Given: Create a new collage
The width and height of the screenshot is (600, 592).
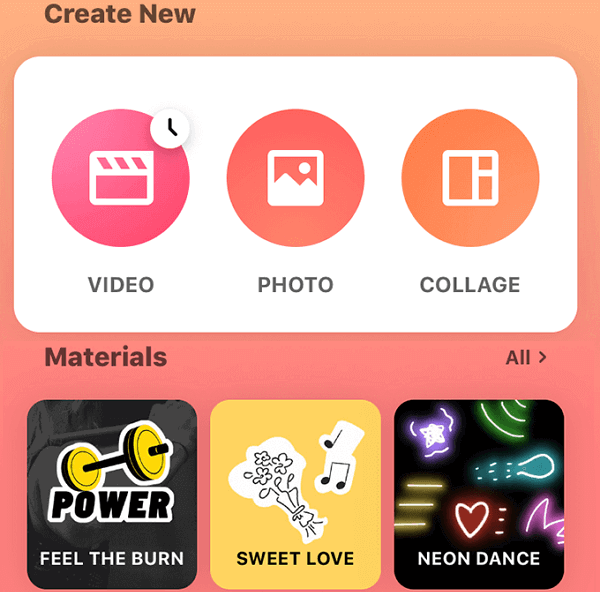Looking at the screenshot, I should [x=470, y=178].
